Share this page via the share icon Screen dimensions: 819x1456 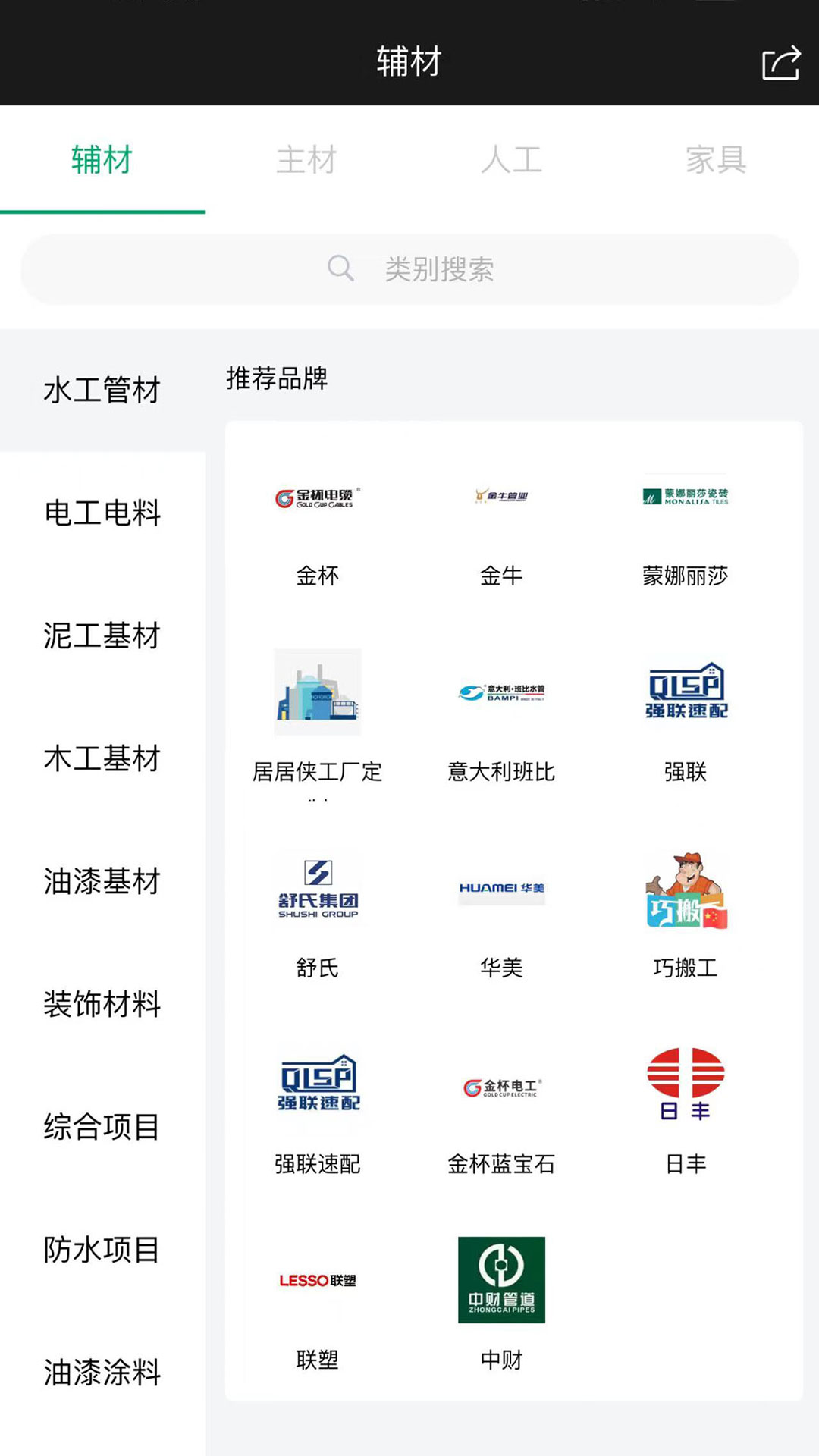point(780,63)
